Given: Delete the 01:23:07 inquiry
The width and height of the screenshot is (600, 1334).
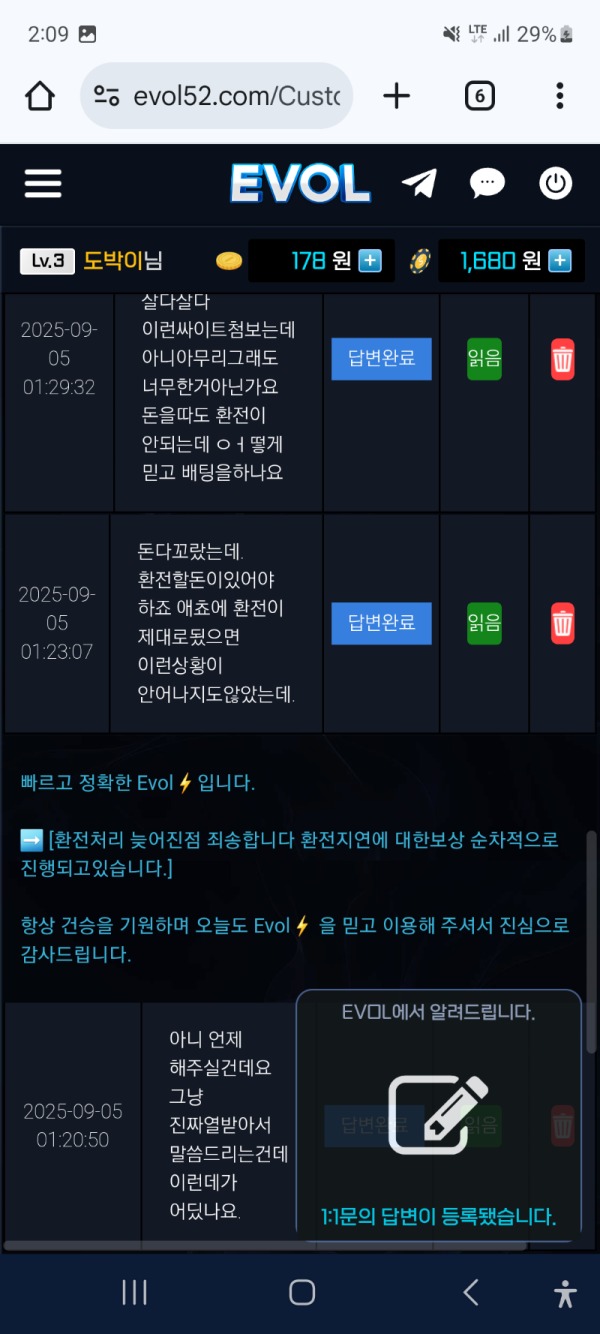Looking at the screenshot, I should pos(563,623).
